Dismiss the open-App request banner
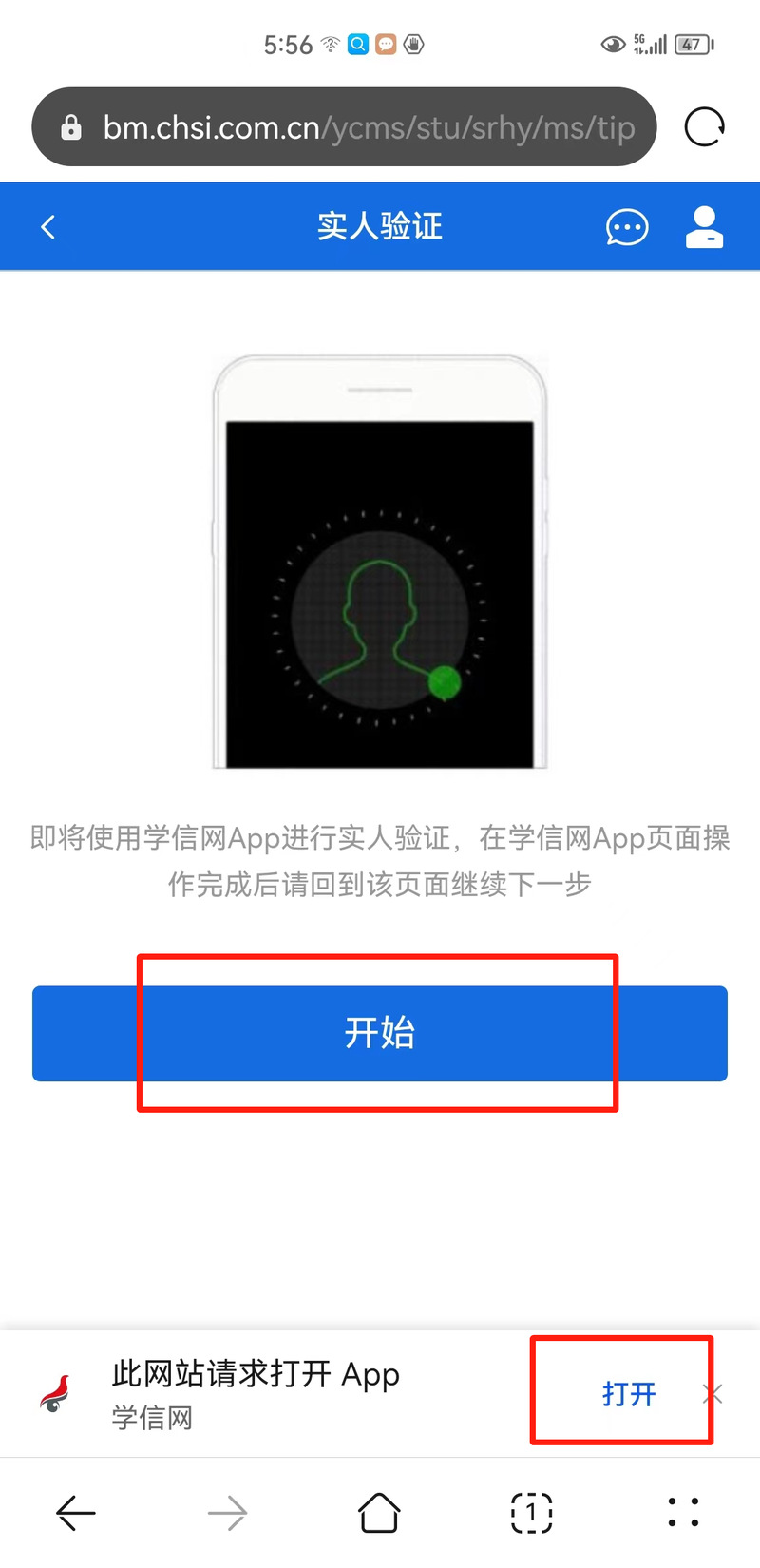Screen dimensions: 760x1568 point(713,1394)
